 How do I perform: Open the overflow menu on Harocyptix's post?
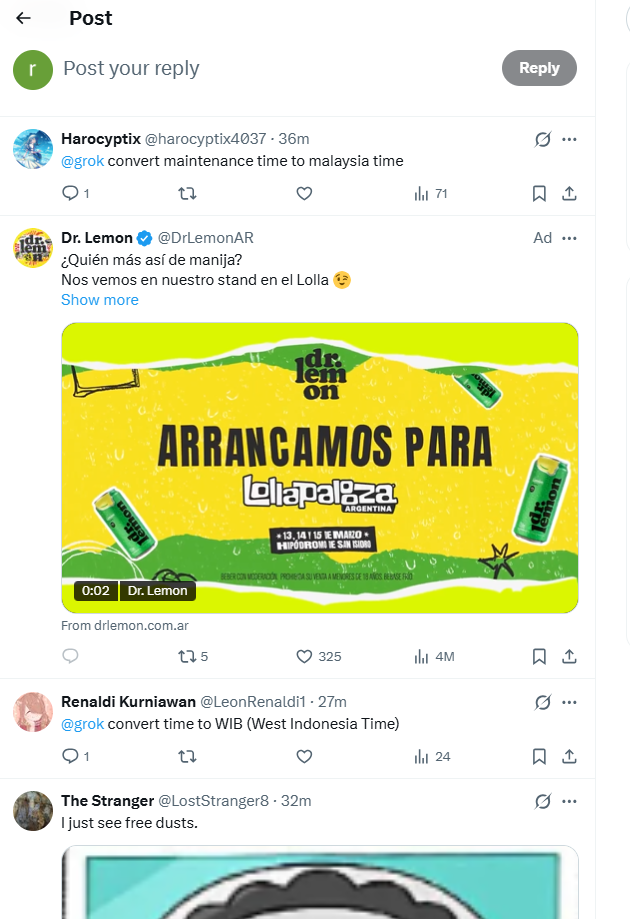[569, 139]
